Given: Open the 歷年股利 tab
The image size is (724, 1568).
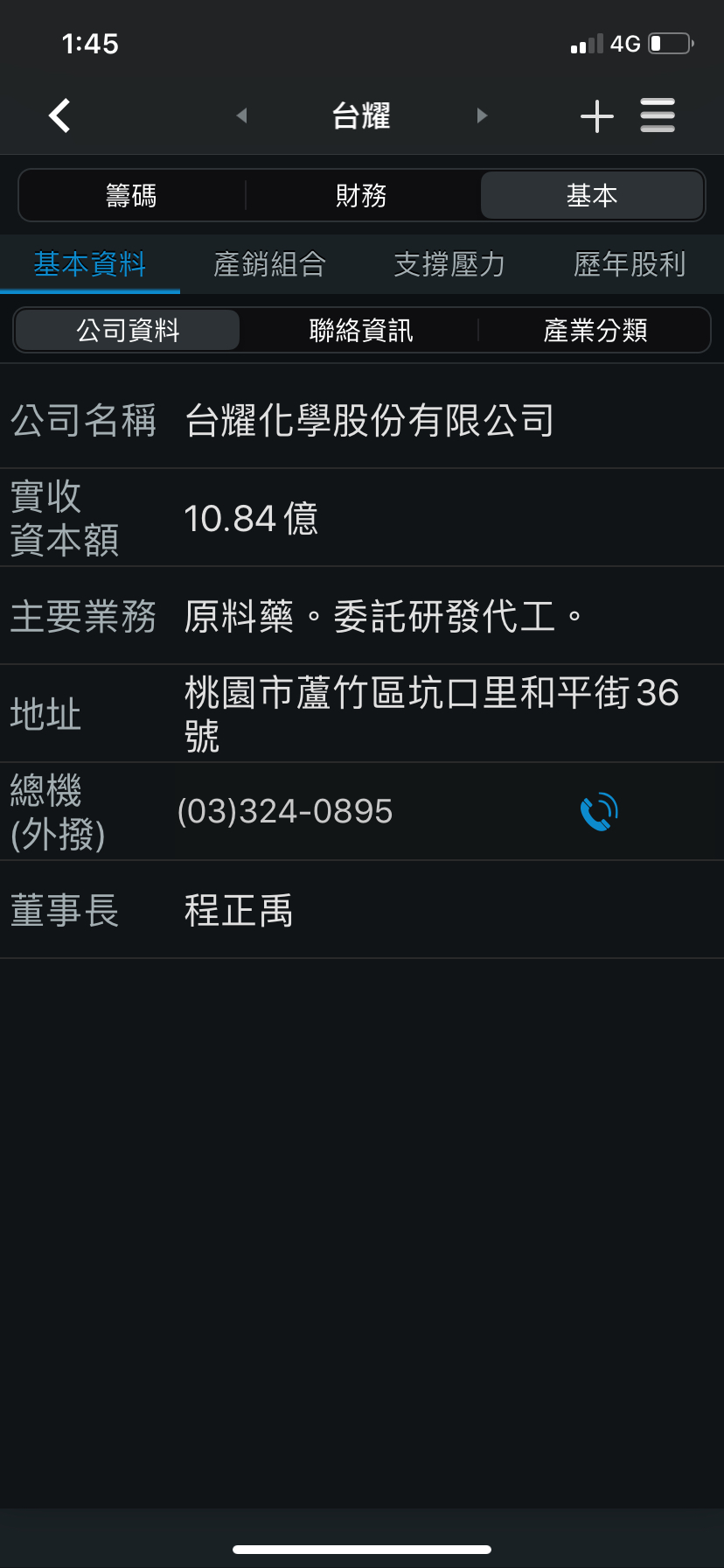Looking at the screenshot, I should click(x=630, y=264).
